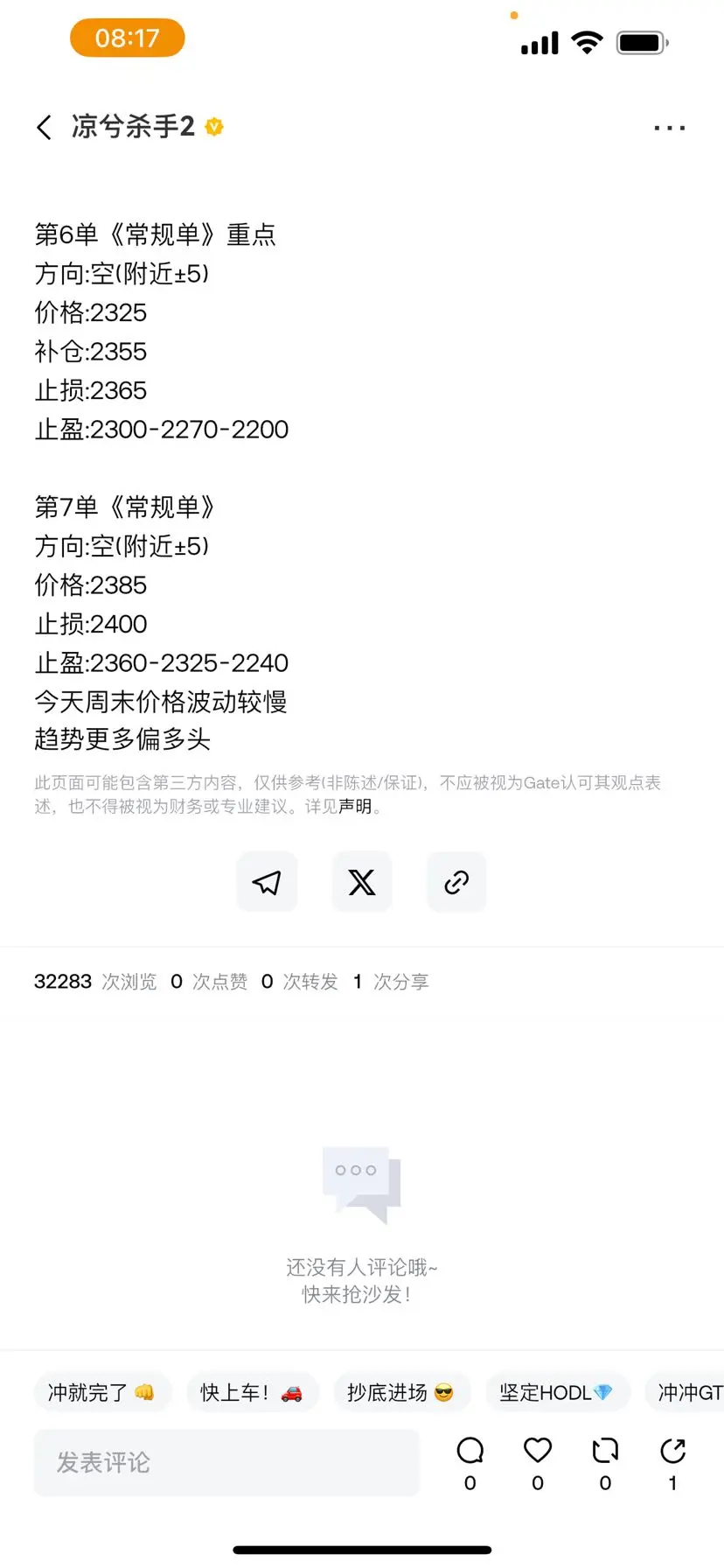
Task: Share the post via Telegram
Action: (x=267, y=882)
